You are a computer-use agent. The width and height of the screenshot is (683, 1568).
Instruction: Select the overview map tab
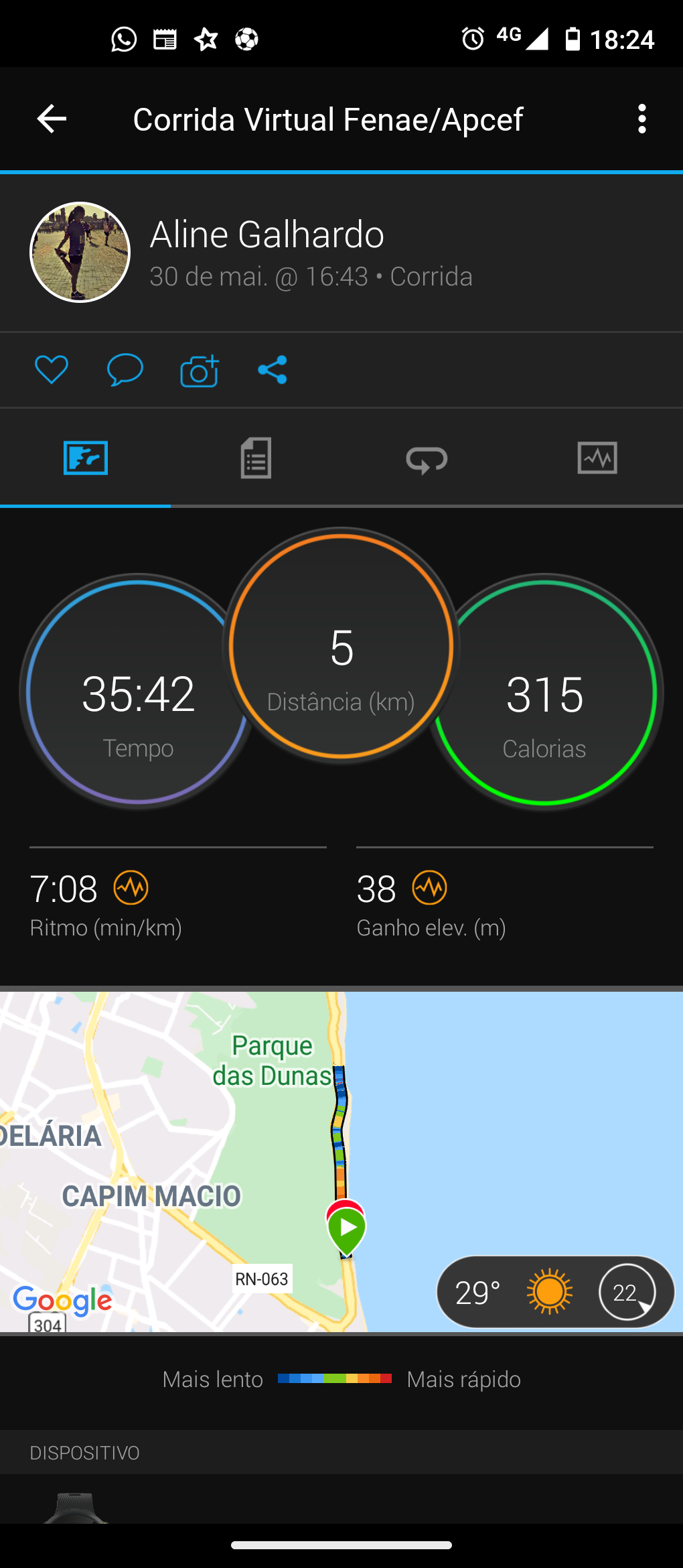[x=86, y=458]
